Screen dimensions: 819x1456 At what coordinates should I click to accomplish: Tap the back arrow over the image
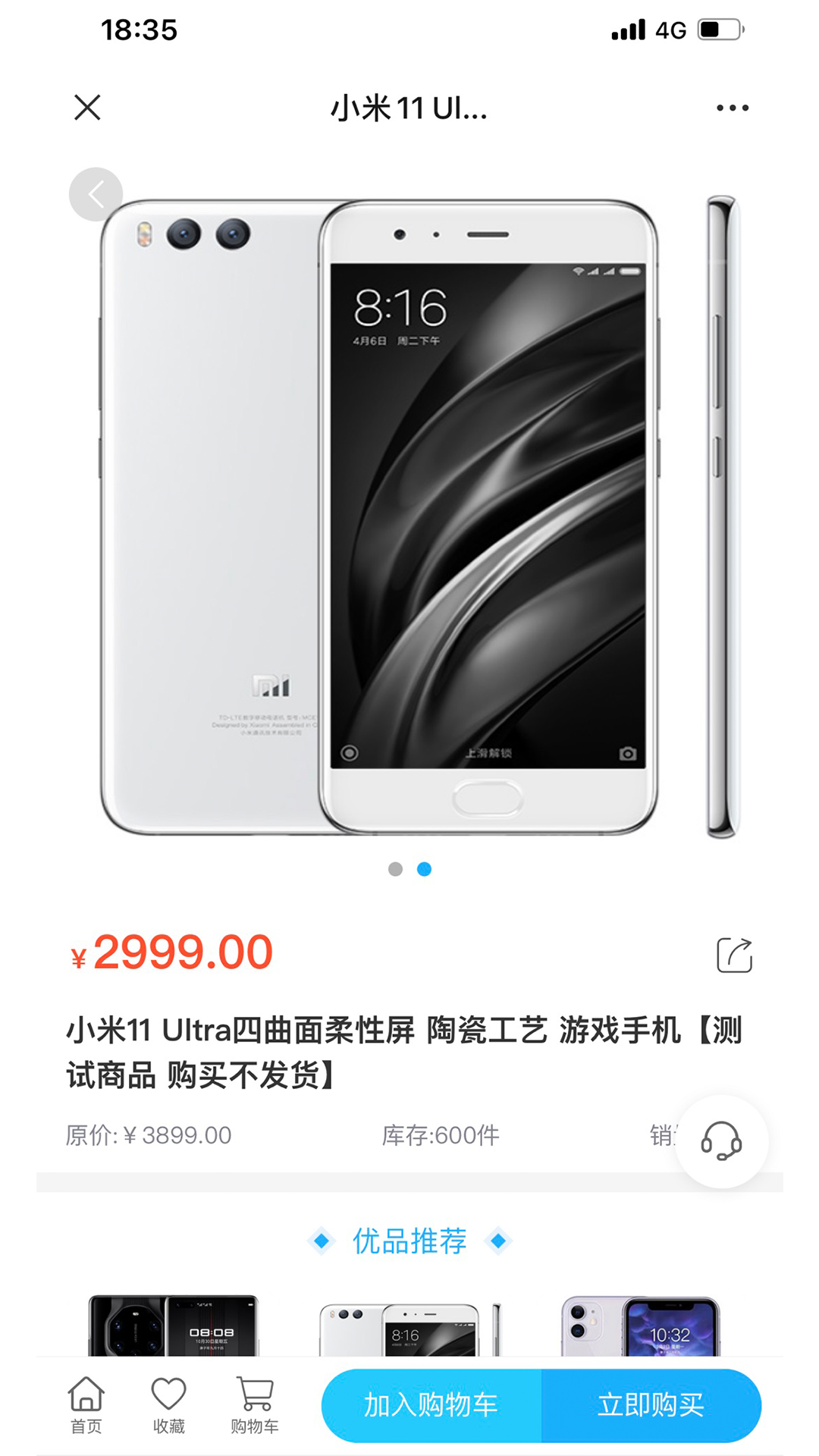(x=96, y=194)
